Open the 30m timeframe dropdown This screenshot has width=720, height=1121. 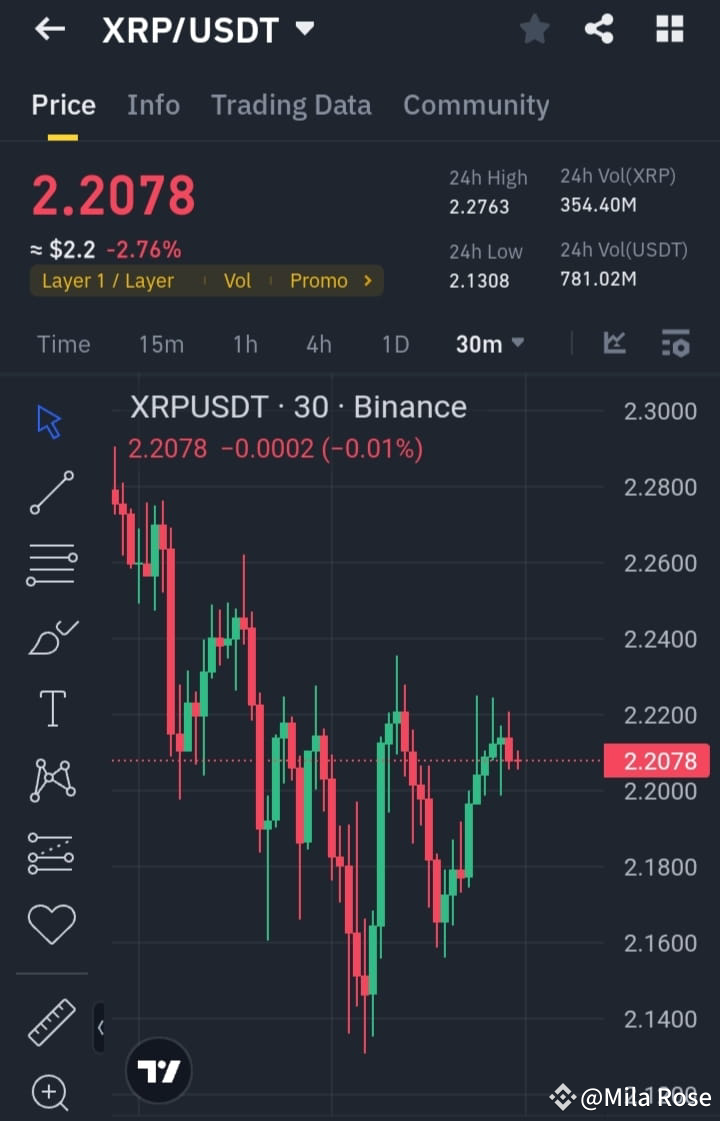[x=489, y=343]
